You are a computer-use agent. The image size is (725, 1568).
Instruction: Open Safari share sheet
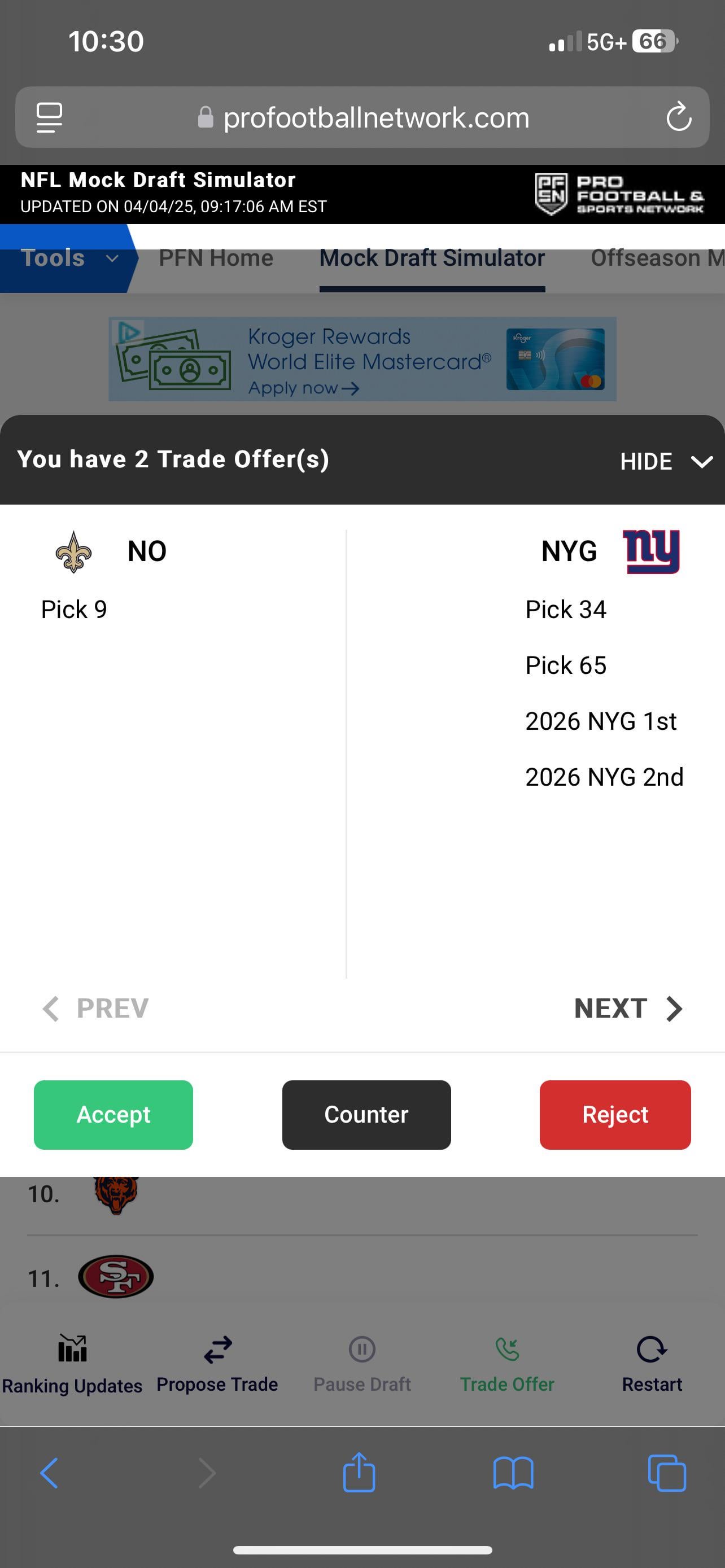click(x=359, y=1473)
